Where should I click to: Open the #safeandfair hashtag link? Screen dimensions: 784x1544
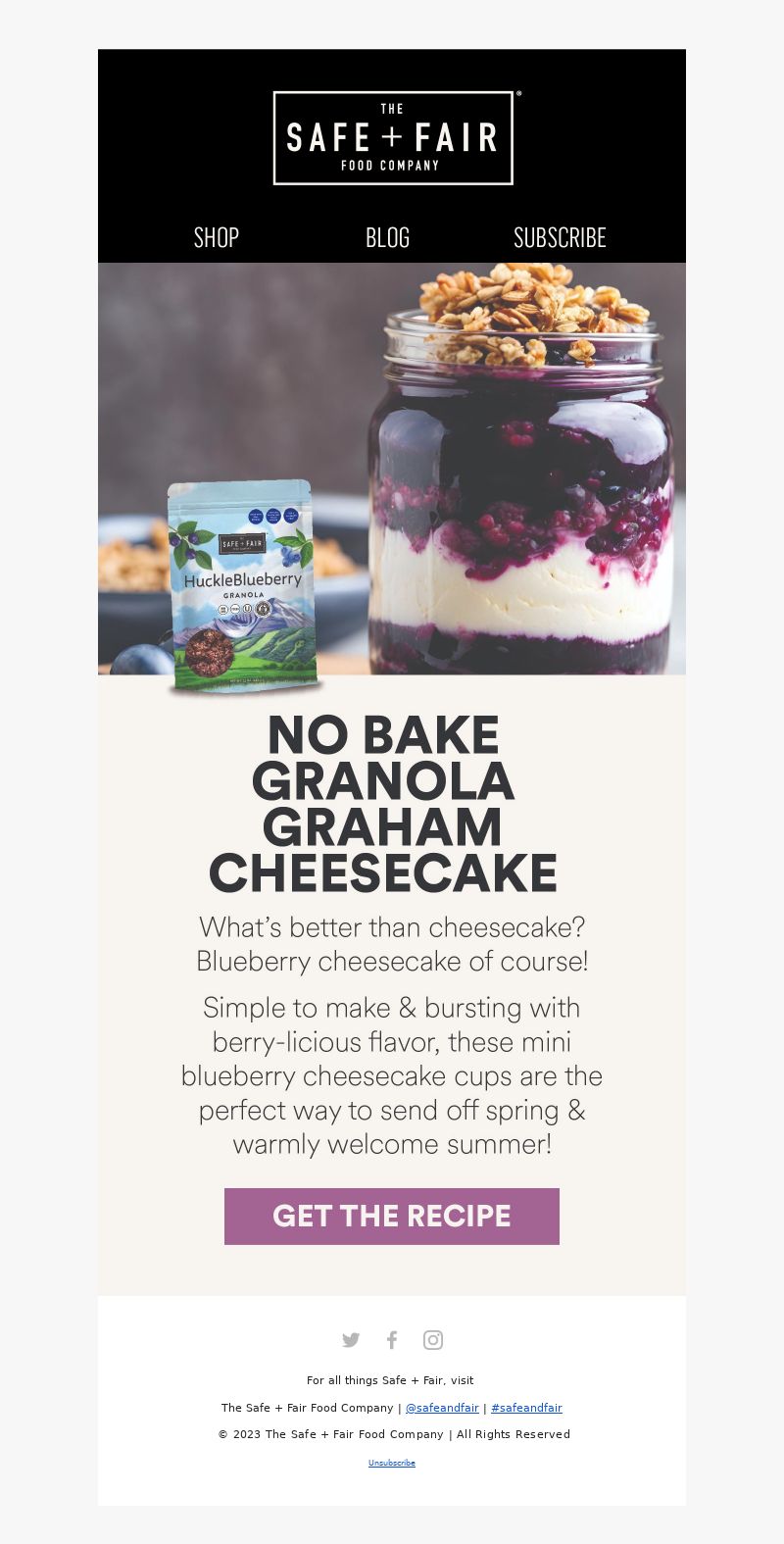(526, 1408)
